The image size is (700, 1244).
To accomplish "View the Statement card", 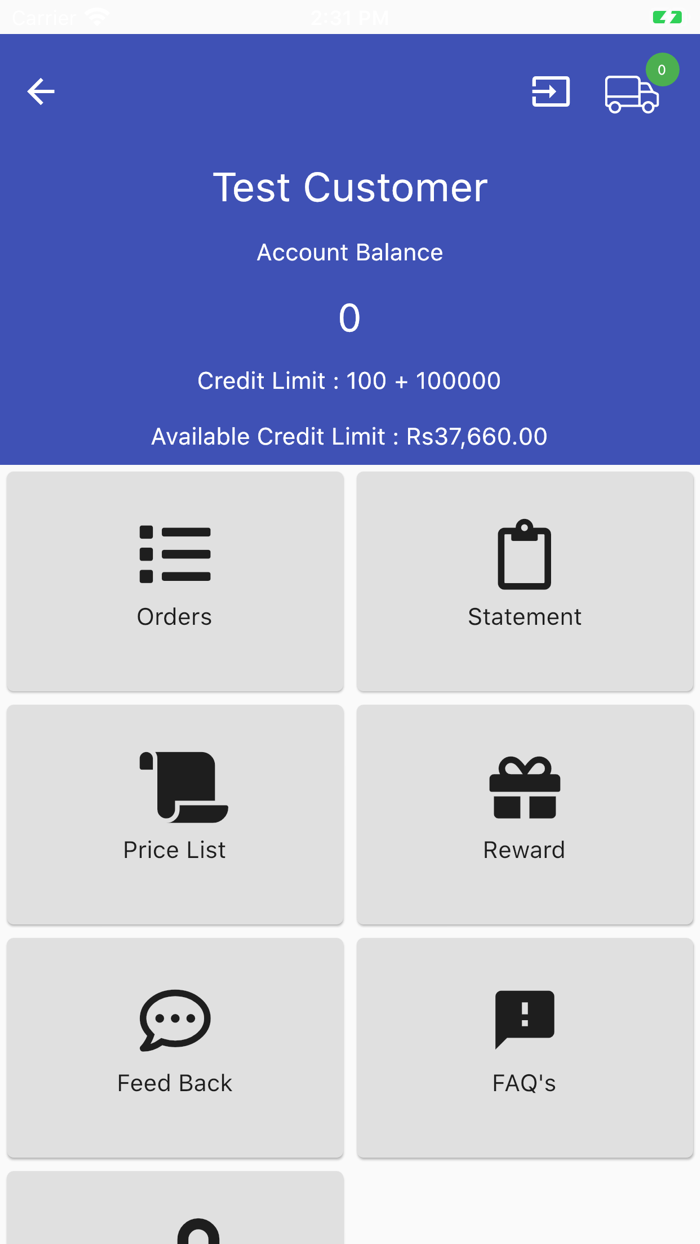I will pos(525,581).
